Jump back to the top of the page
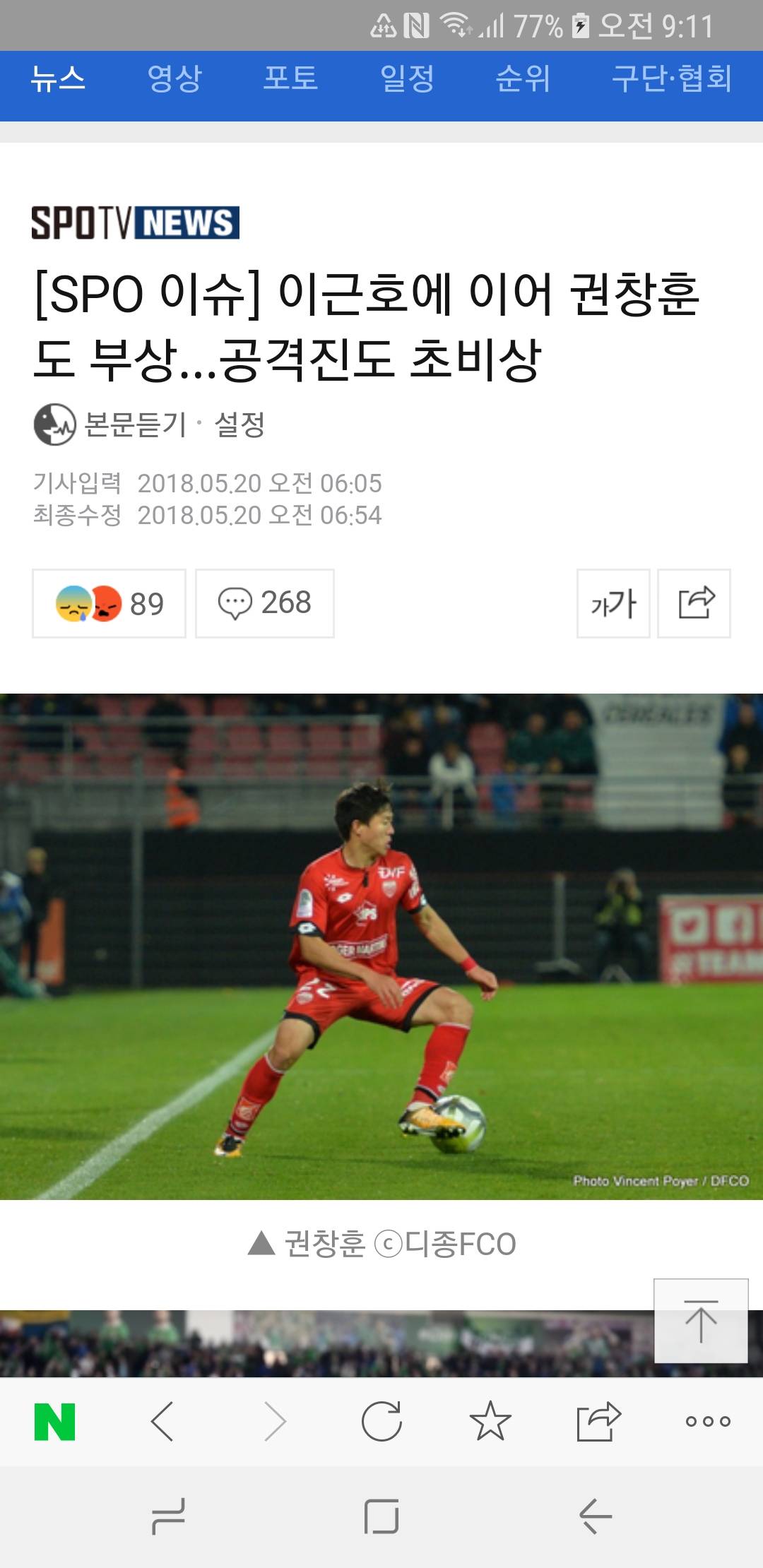 pos(701,1321)
